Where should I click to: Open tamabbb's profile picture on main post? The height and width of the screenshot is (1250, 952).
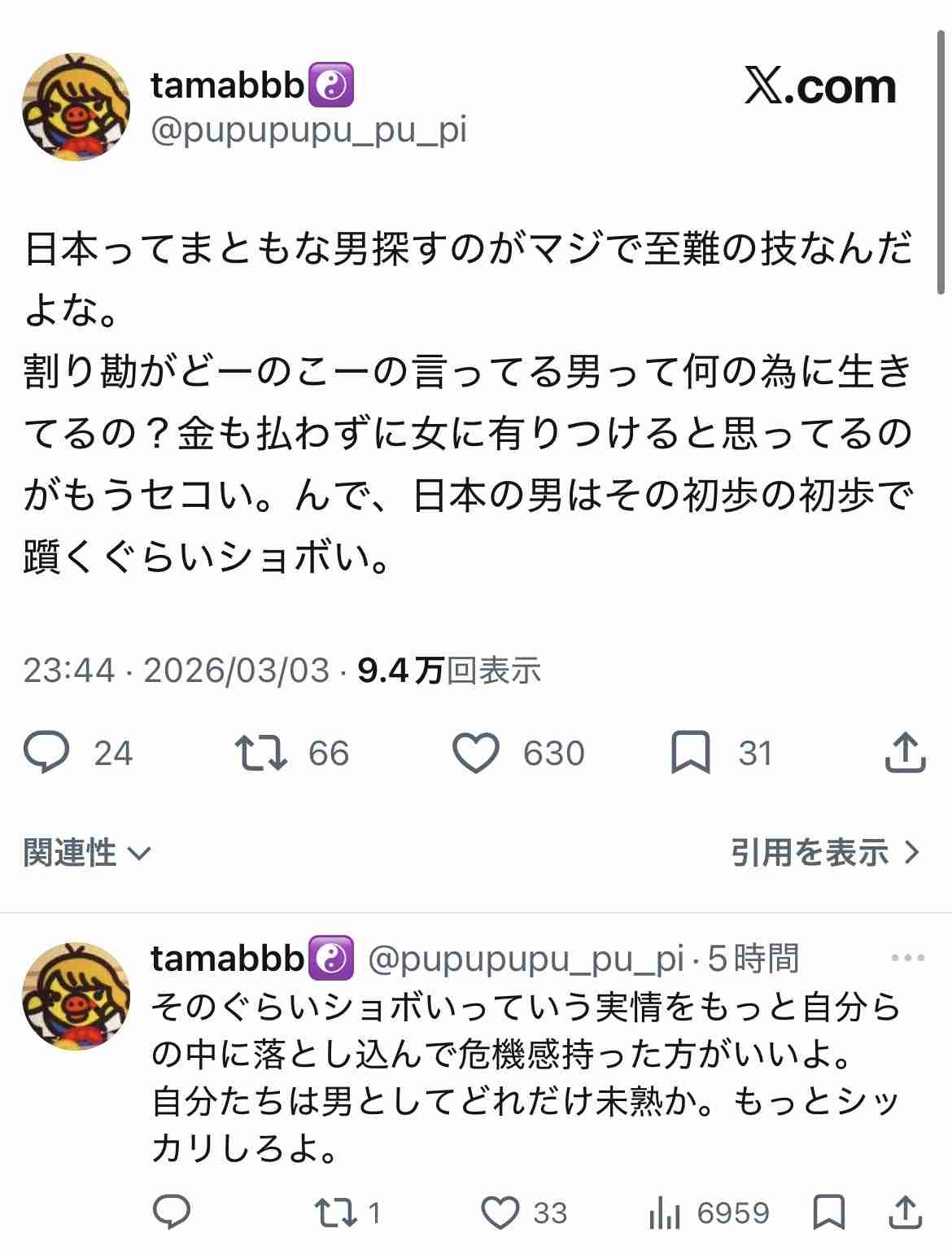click(x=75, y=107)
